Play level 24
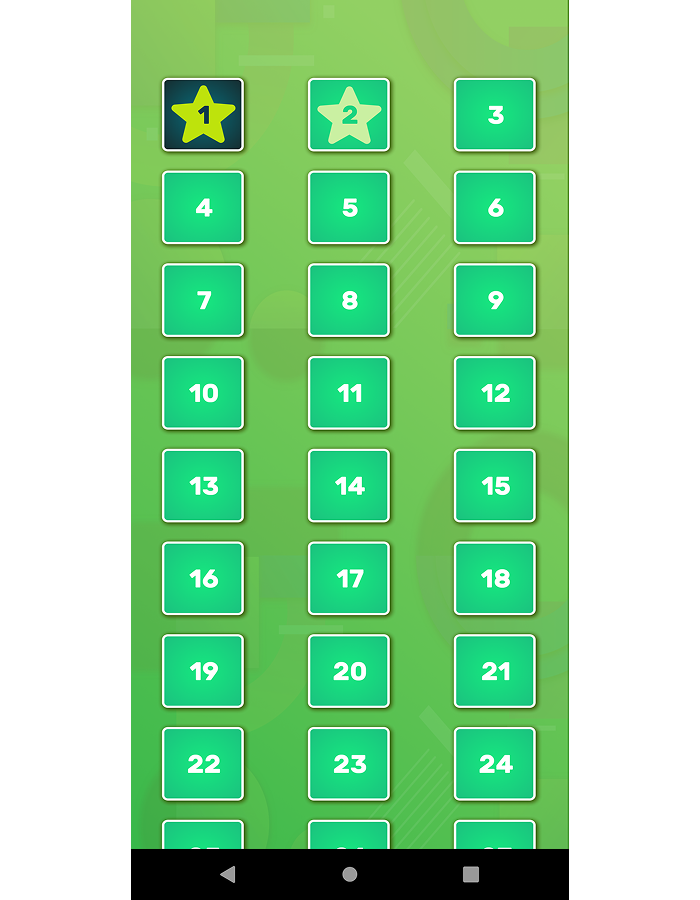Screen dimensions: 700x900 (x=495, y=764)
